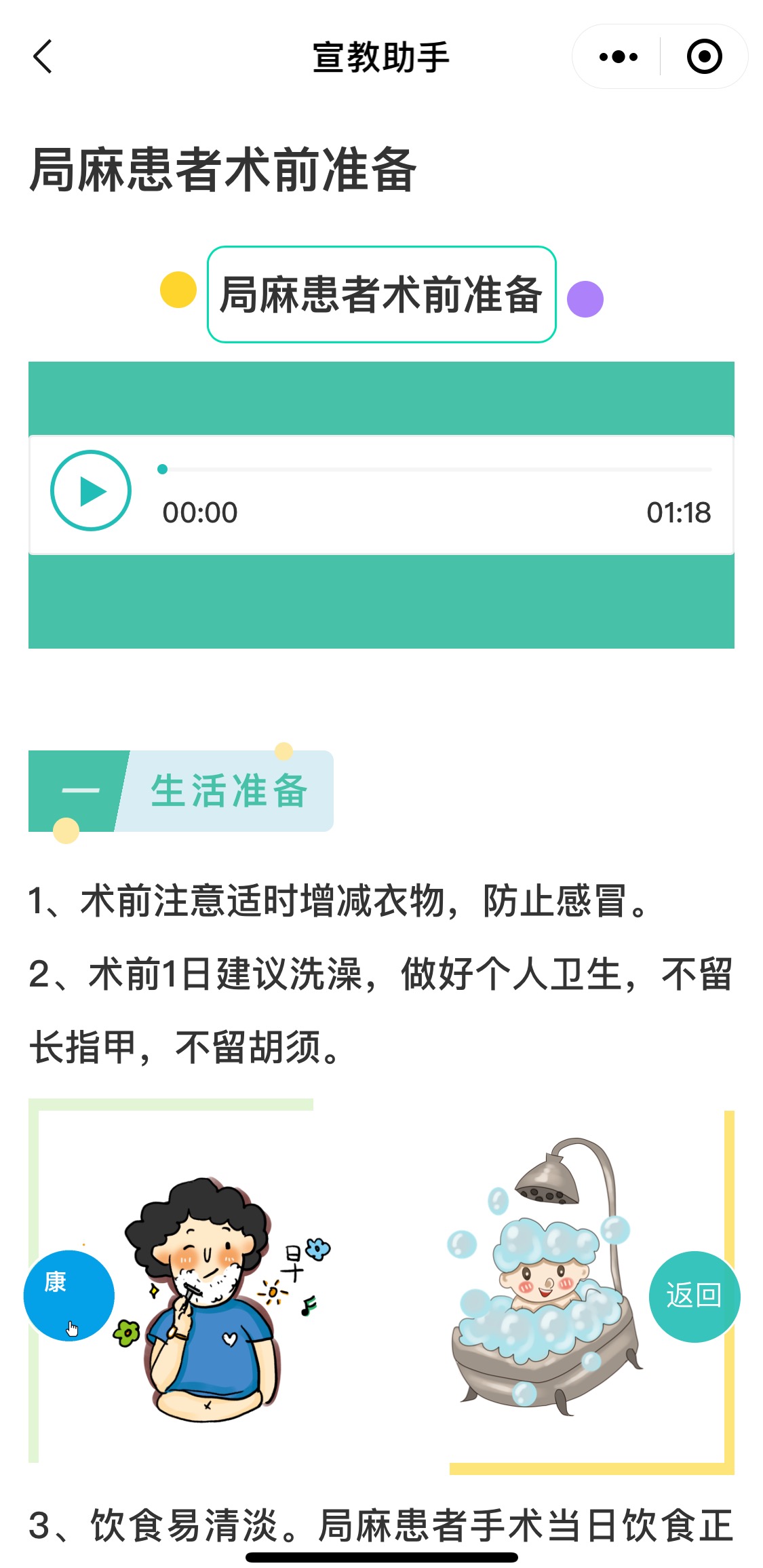Tap the blue 康 floating button
This screenshot has height=1568, width=763.
pyautogui.click(x=69, y=1295)
